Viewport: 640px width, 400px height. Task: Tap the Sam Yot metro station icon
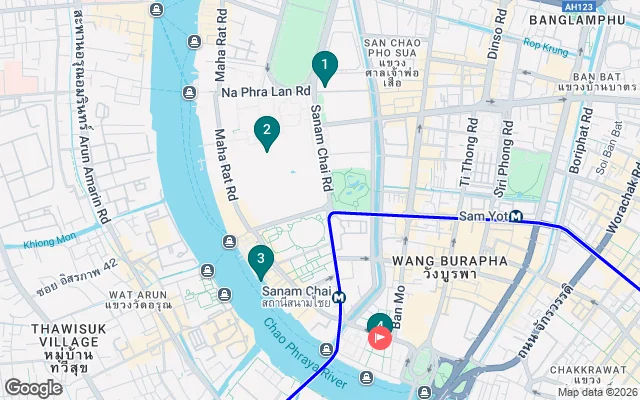514,216
